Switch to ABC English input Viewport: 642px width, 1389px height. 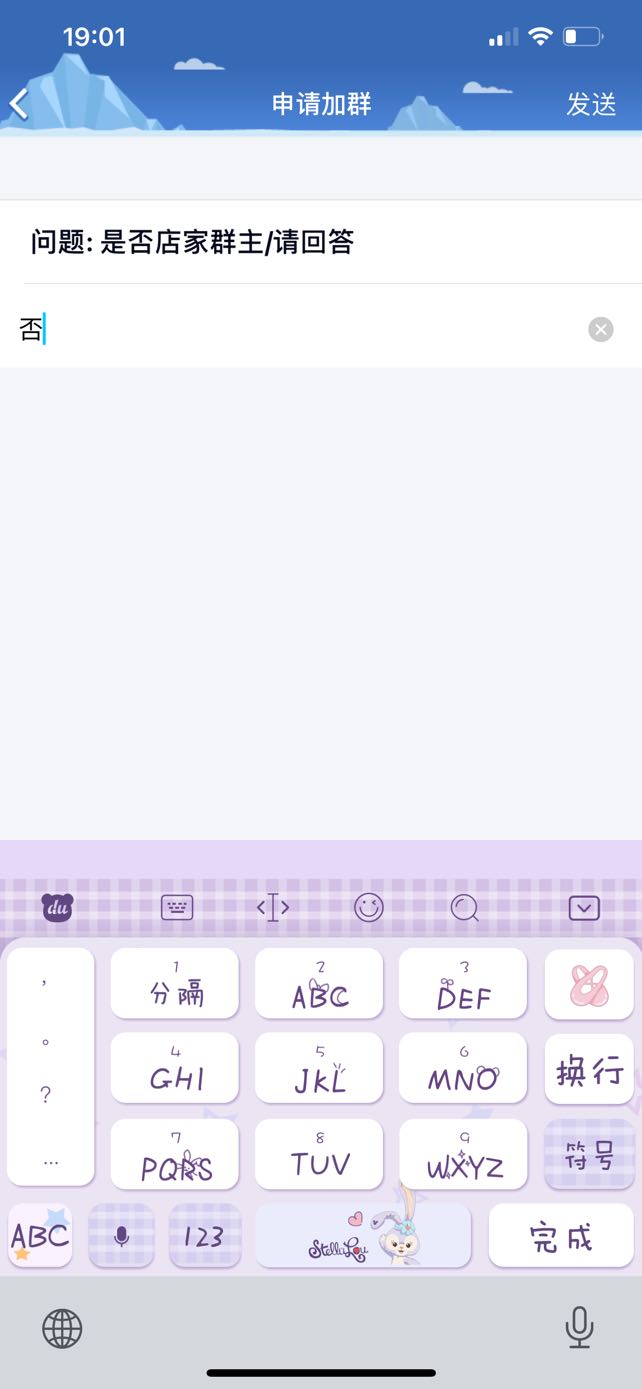coord(40,1237)
